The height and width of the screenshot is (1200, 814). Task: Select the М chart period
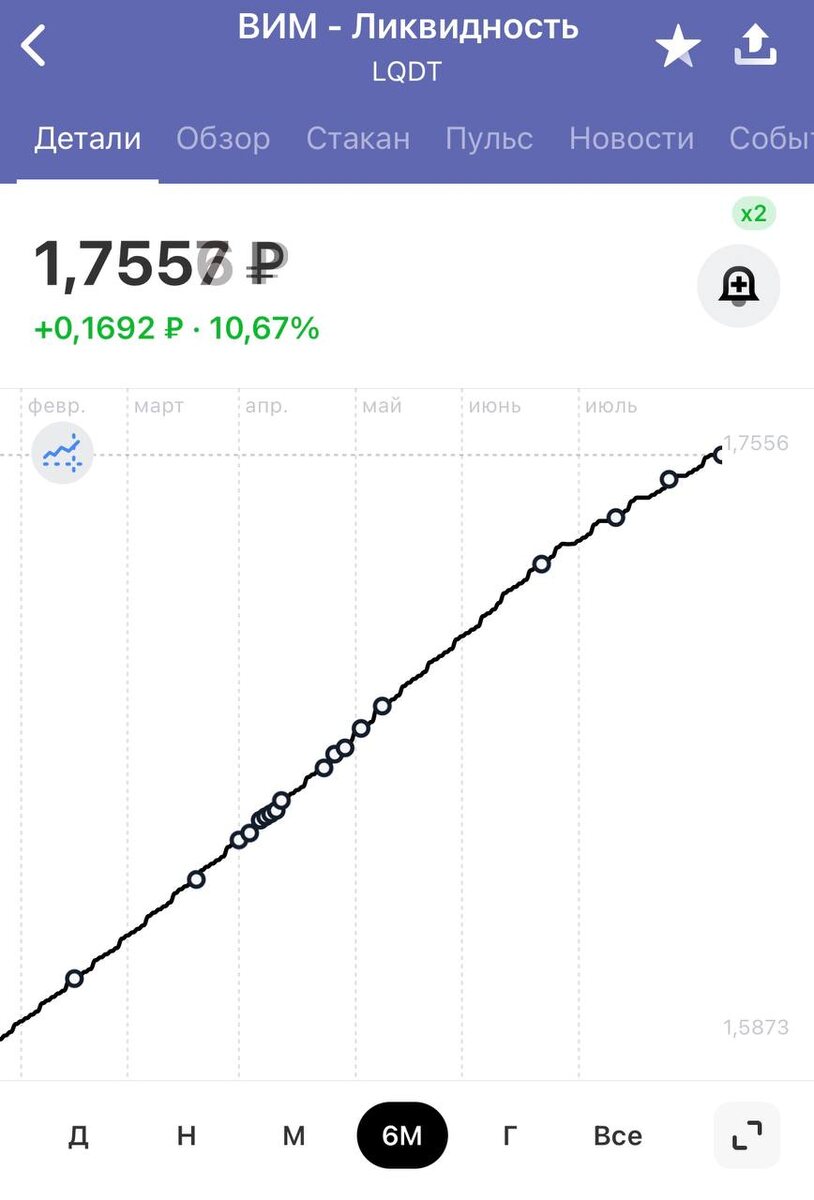tap(293, 1136)
